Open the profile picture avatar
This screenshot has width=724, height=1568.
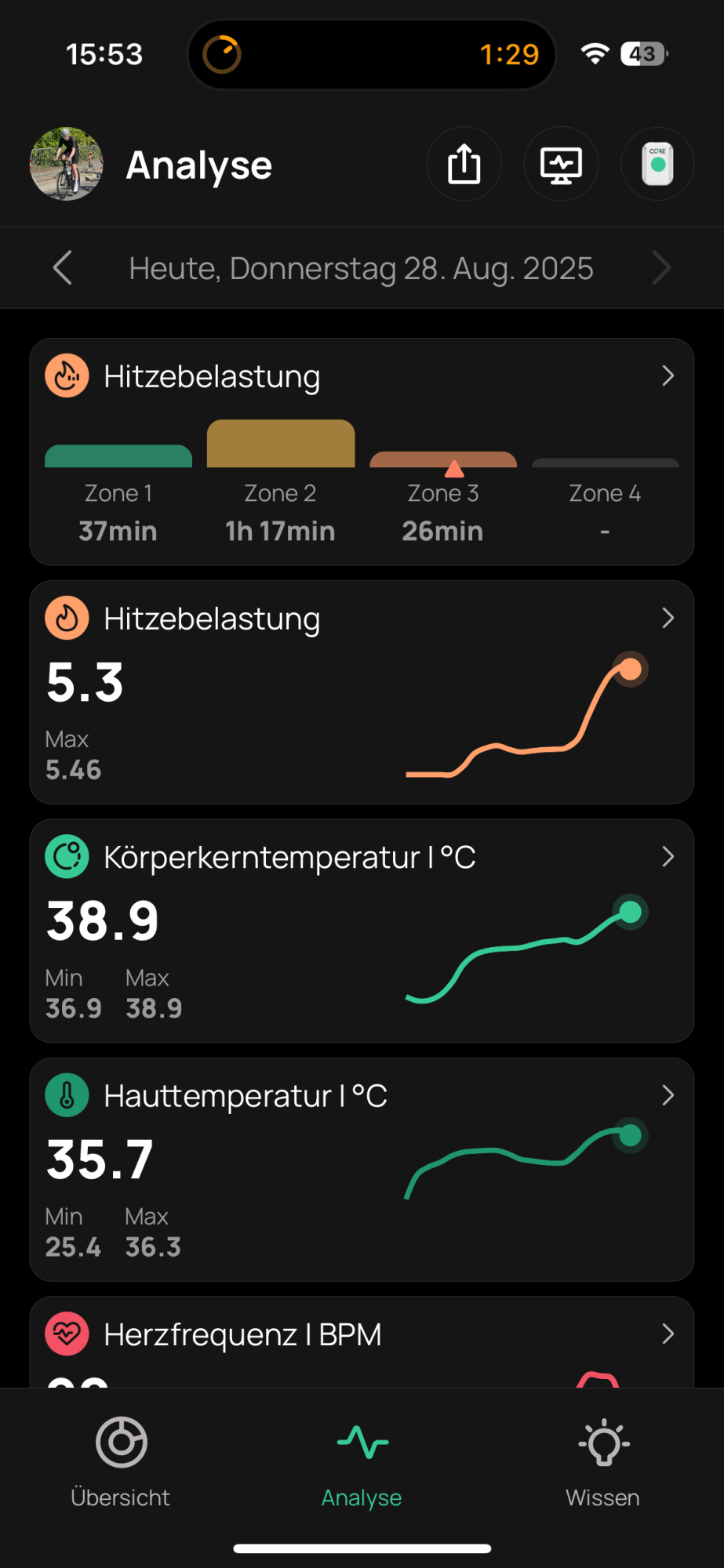tap(67, 165)
